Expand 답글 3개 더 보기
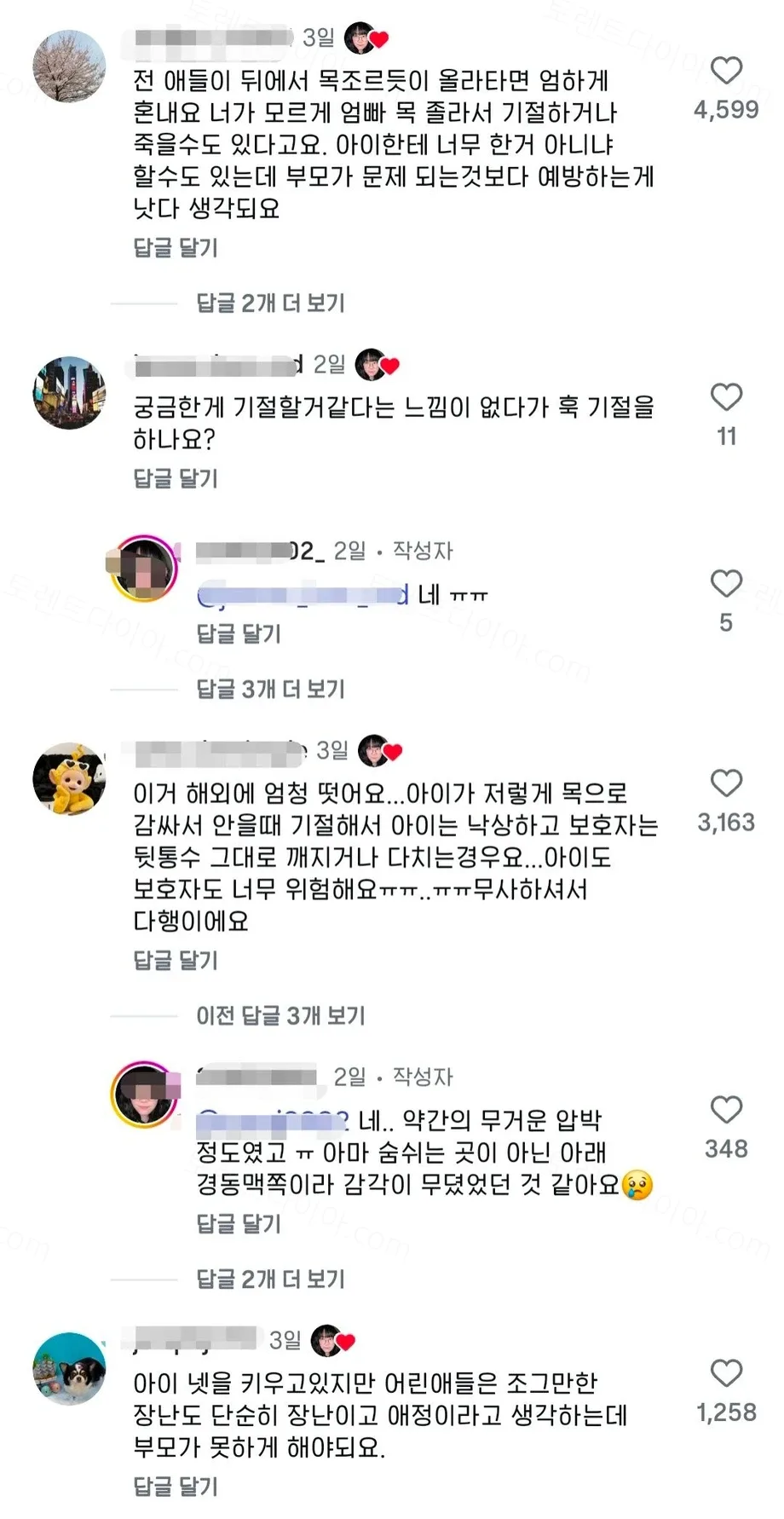The height and width of the screenshot is (1519, 784). tap(270, 689)
